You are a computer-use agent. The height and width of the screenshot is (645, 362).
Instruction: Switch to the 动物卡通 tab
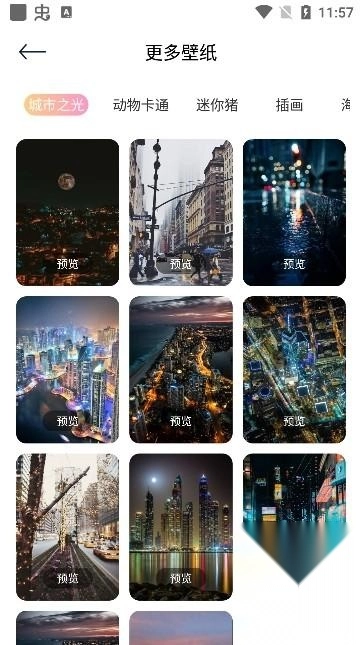pos(141,105)
